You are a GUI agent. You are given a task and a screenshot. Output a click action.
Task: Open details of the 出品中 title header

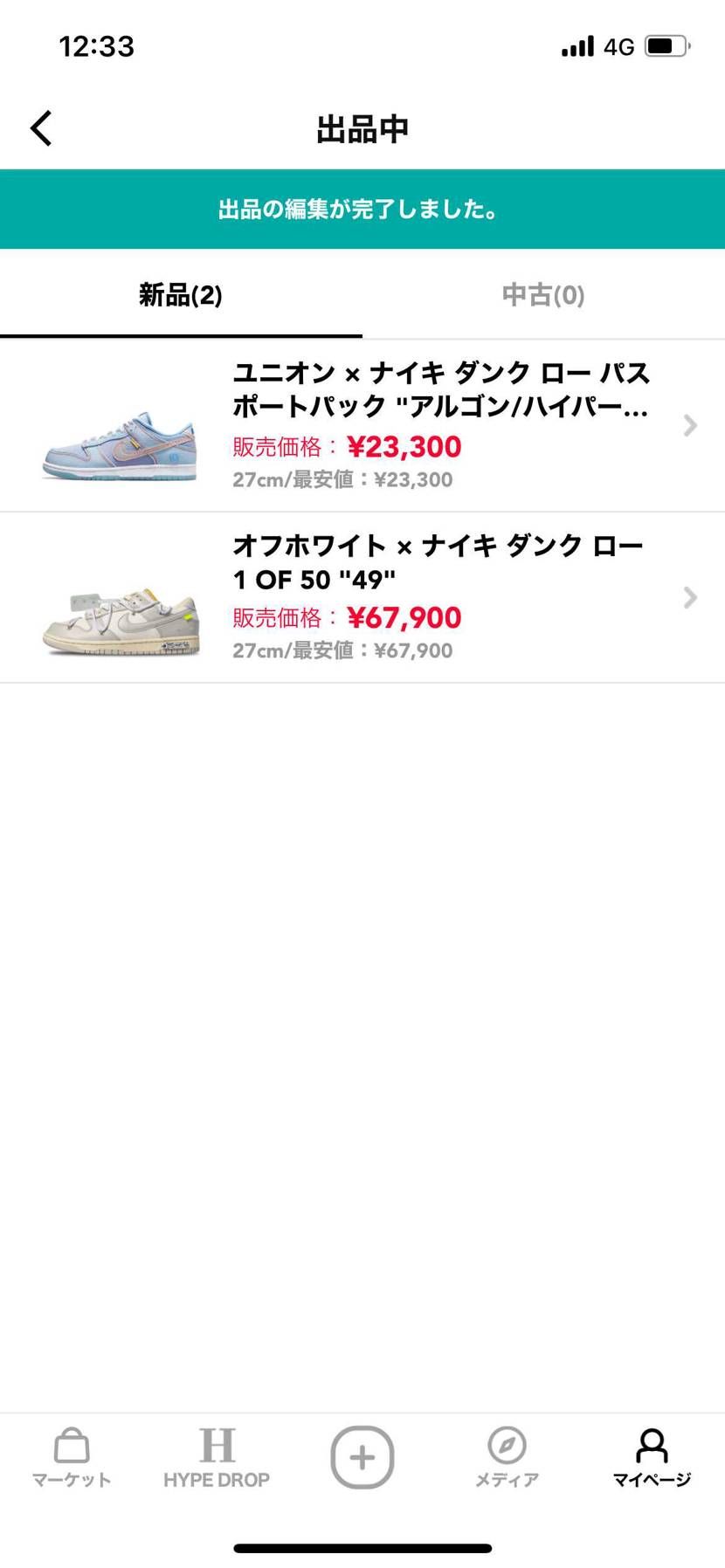(362, 127)
